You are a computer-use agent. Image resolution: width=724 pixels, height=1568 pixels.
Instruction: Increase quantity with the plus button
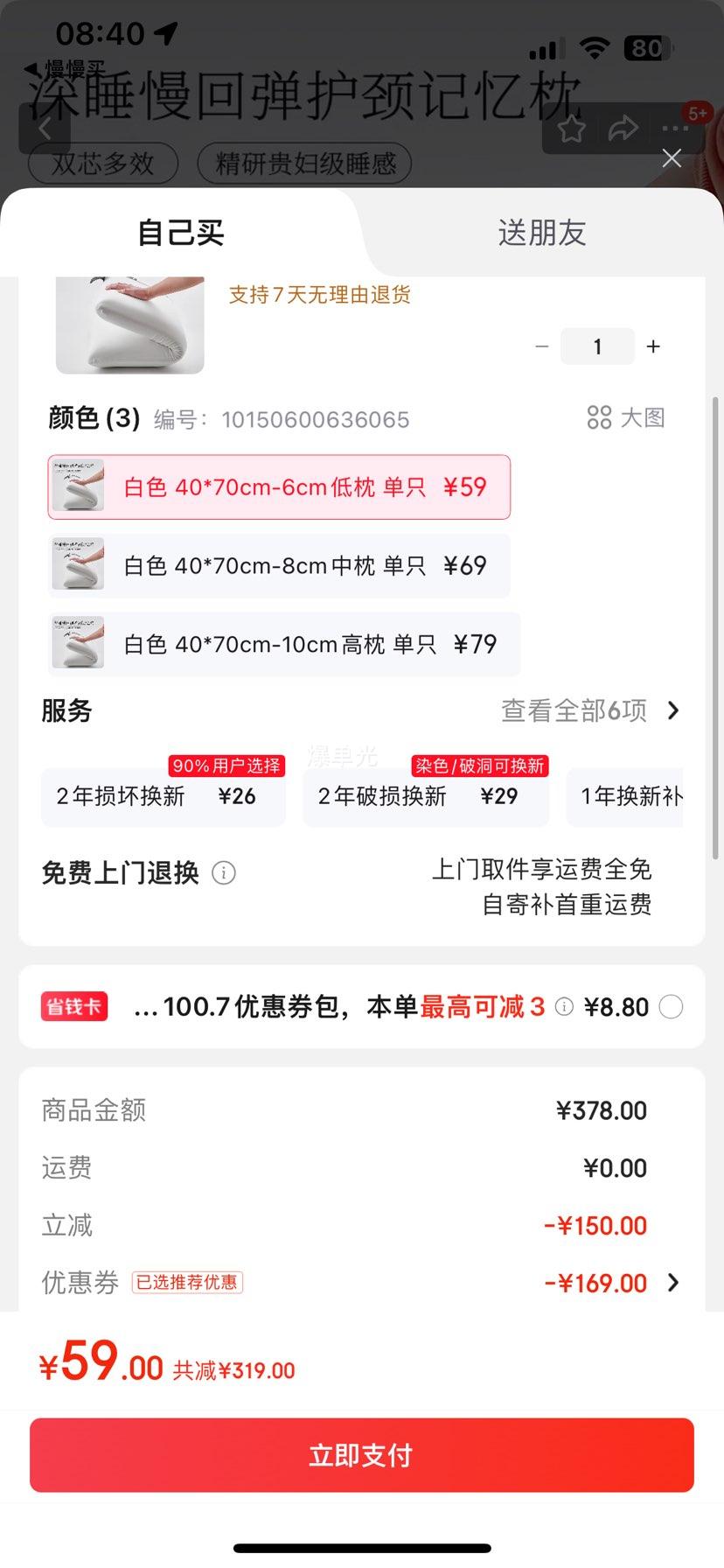(x=653, y=347)
